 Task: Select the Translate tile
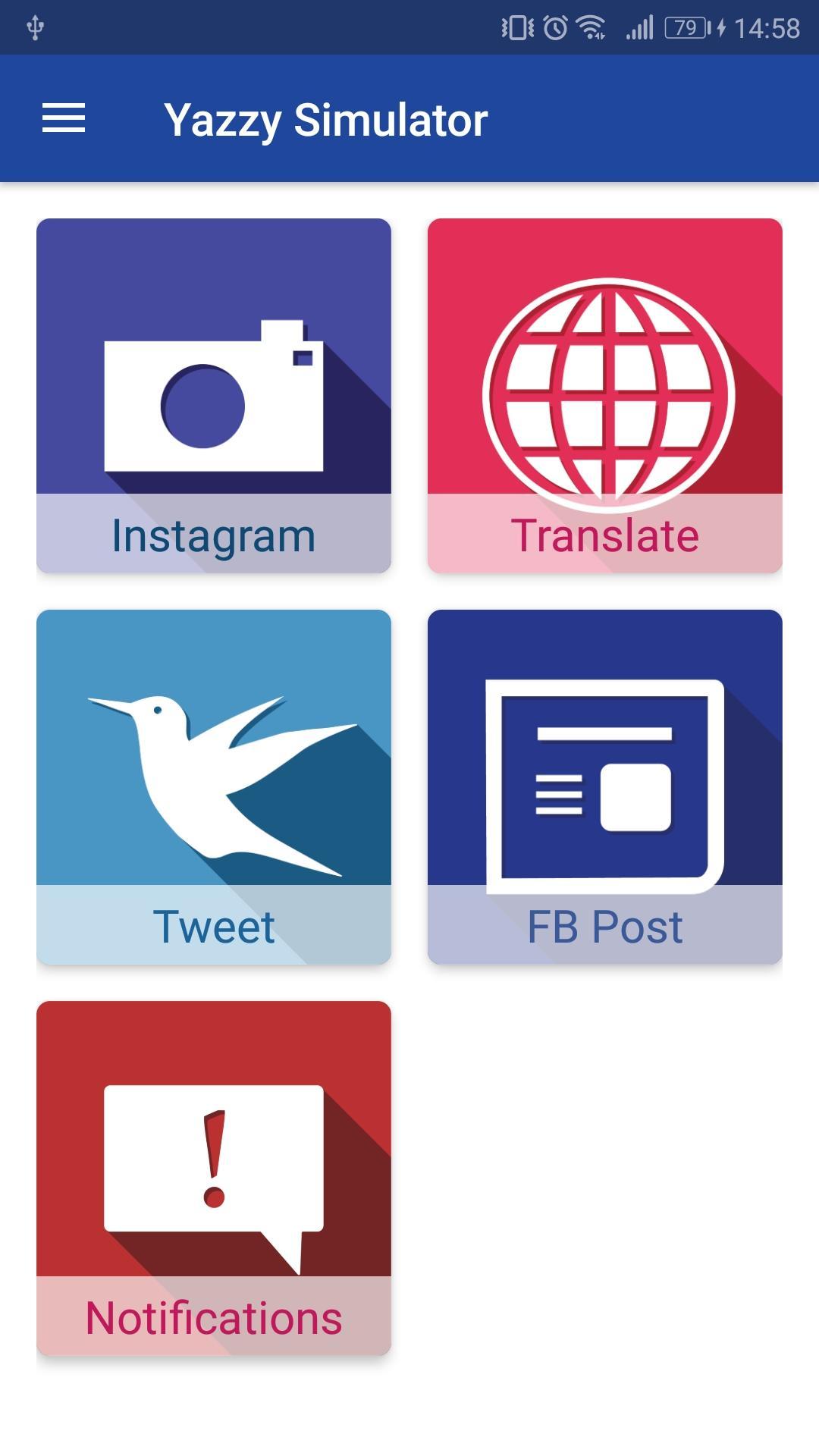click(605, 396)
